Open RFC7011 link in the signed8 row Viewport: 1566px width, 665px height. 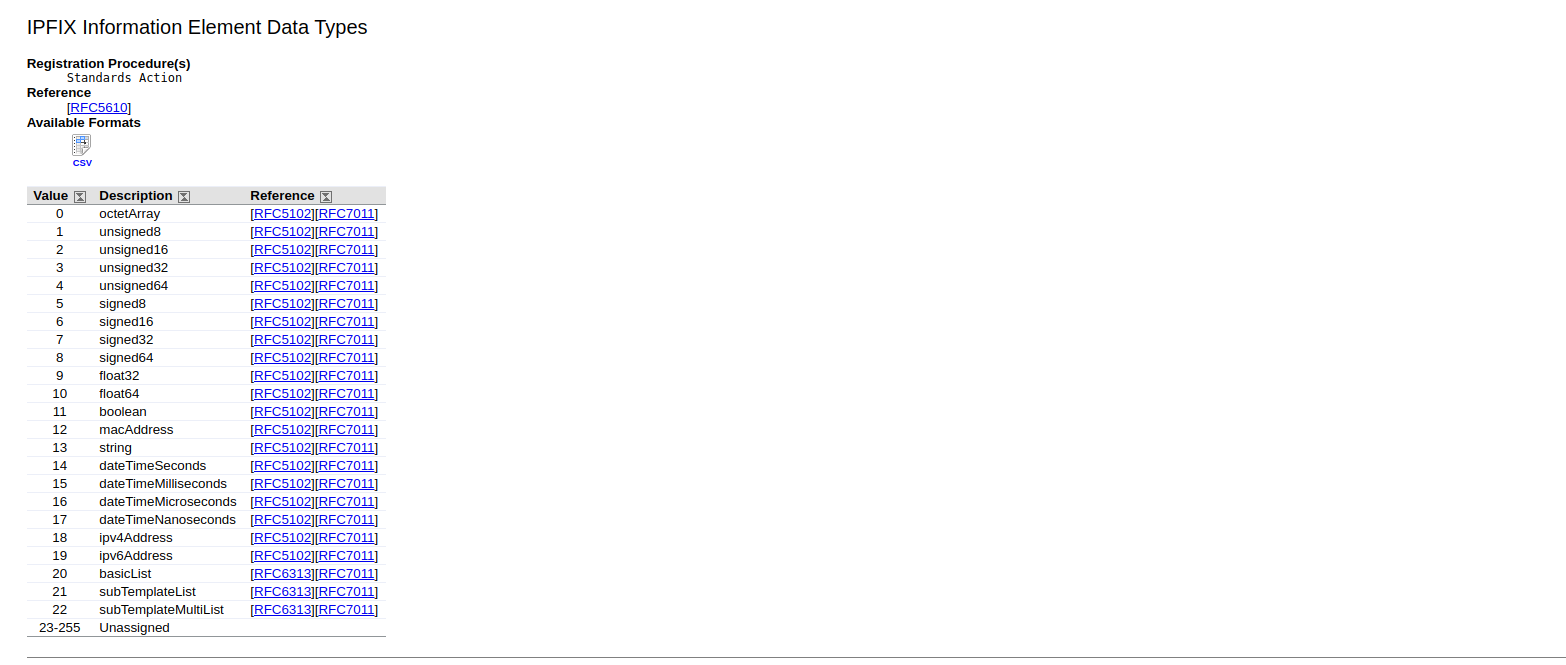(346, 304)
